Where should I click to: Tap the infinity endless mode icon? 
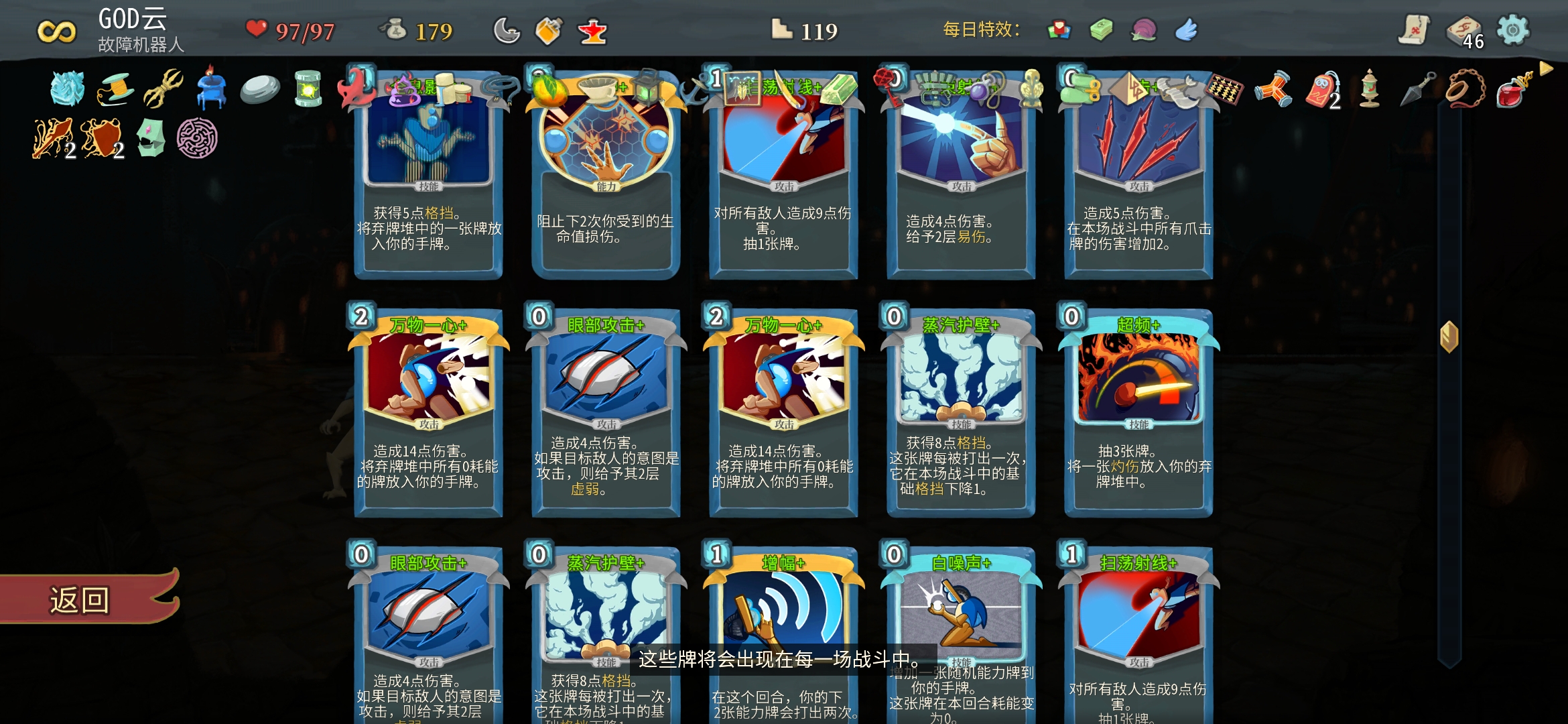57,31
